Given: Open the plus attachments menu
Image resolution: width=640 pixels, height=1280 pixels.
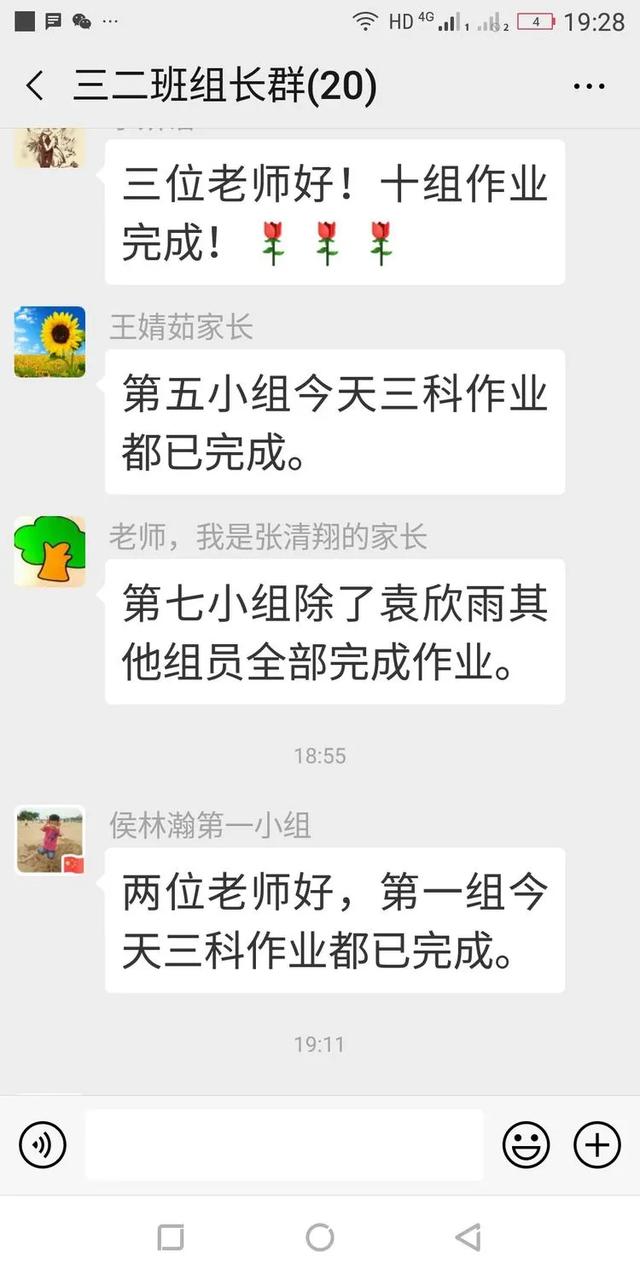Looking at the screenshot, I should point(597,1144).
